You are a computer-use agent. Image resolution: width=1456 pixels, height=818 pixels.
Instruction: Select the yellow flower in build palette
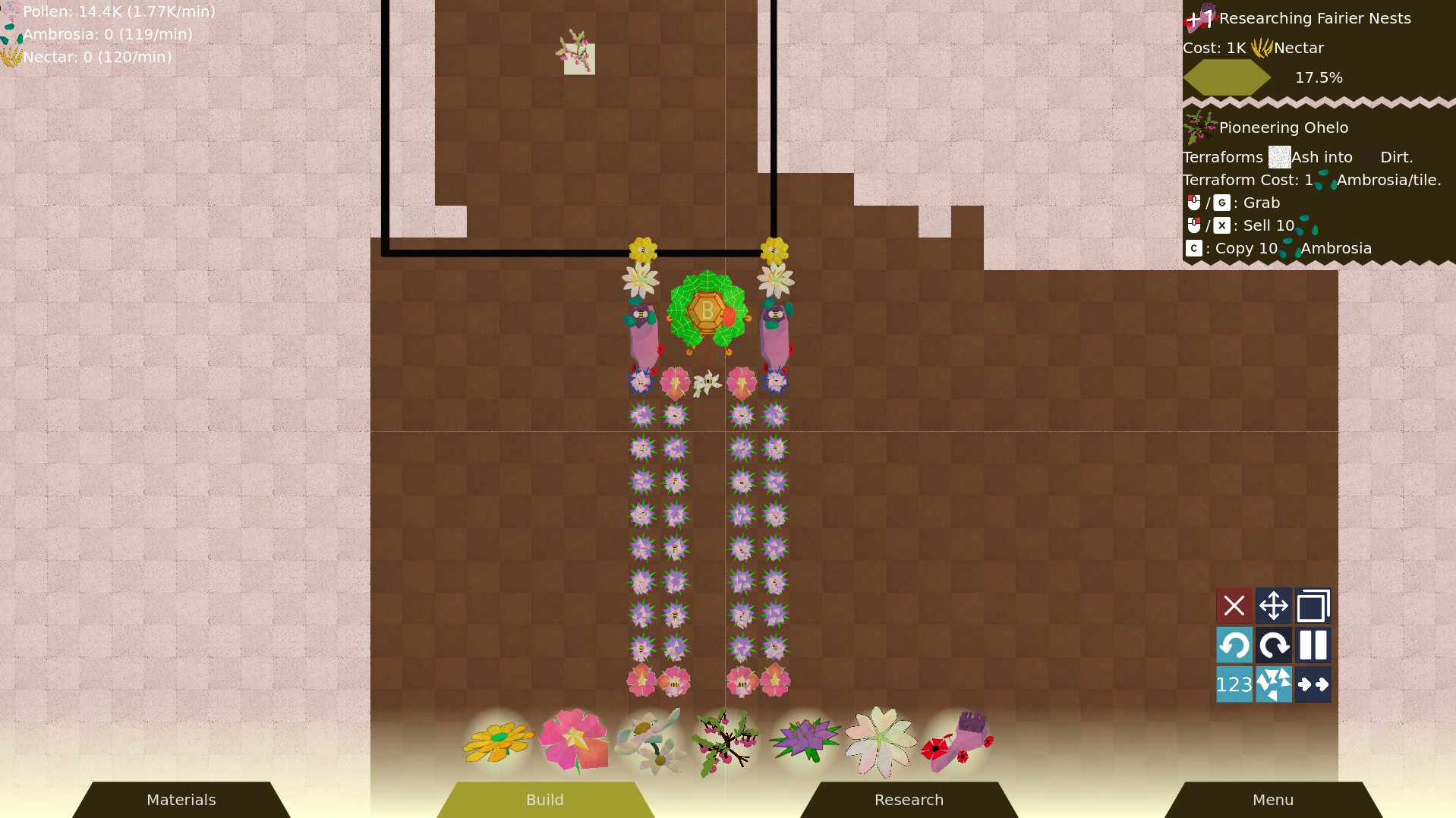coord(498,741)
